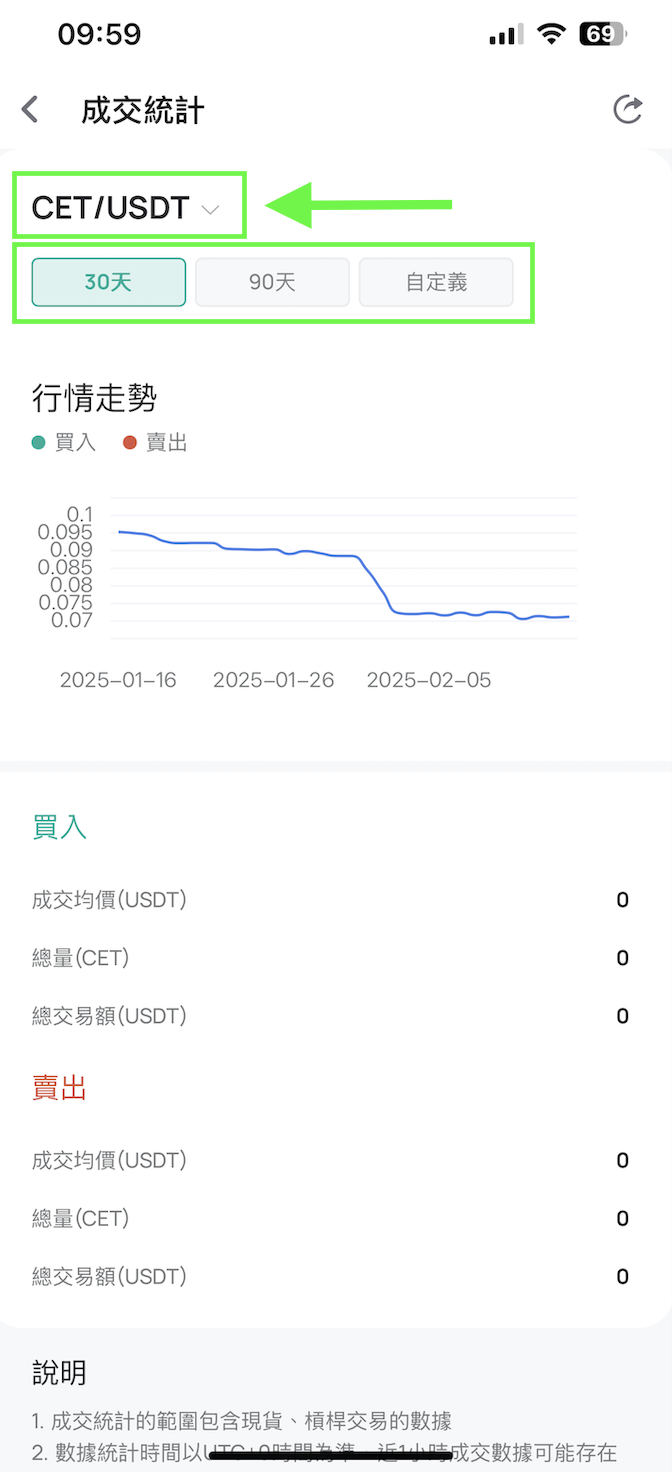Switch to the 90天 range
Image resolution: width=672 pixels, height=1472 pixels.
point(272,282)
